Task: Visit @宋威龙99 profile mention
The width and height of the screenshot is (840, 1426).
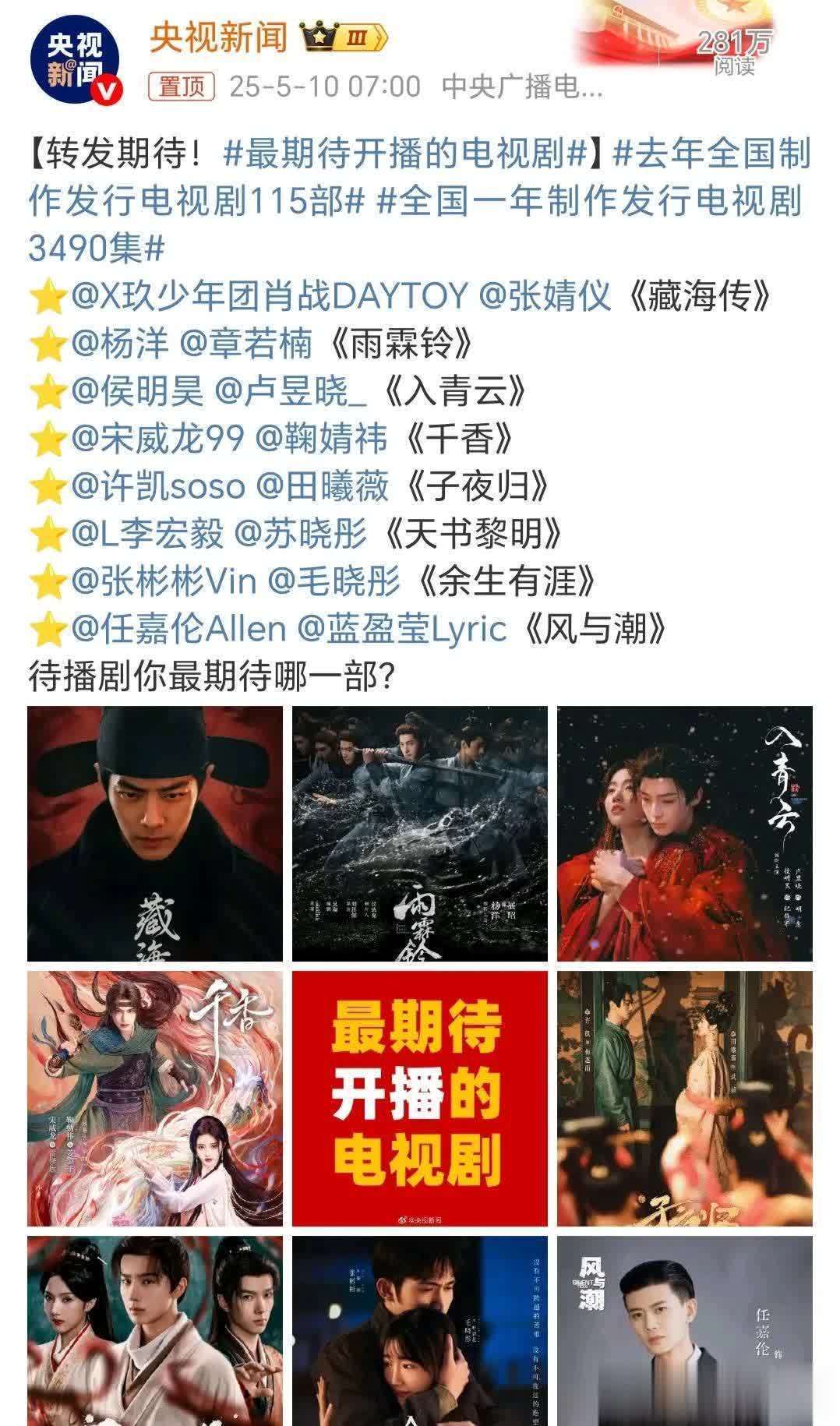Action: click(x=157, y=439)
